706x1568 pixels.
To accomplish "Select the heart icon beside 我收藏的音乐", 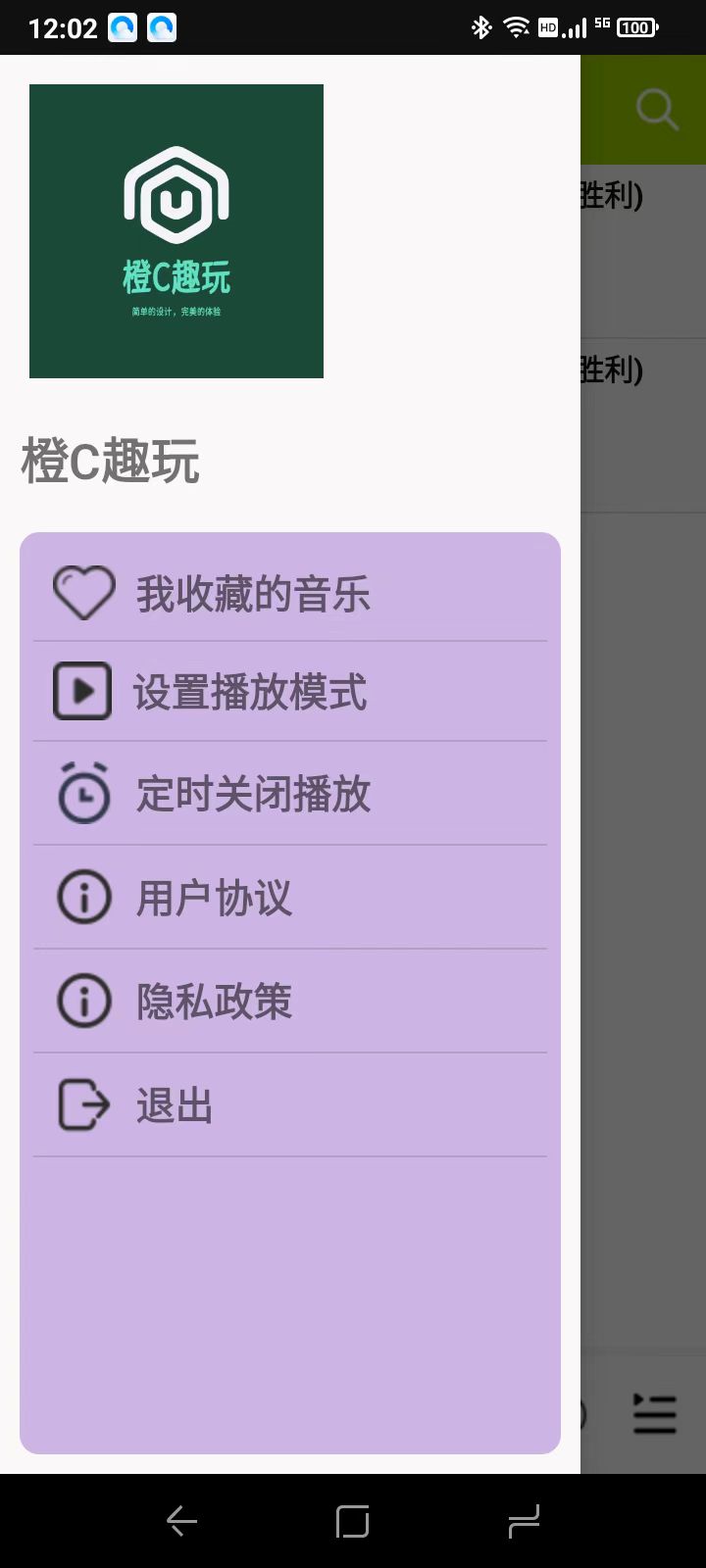I will click(x=83, y=592).
